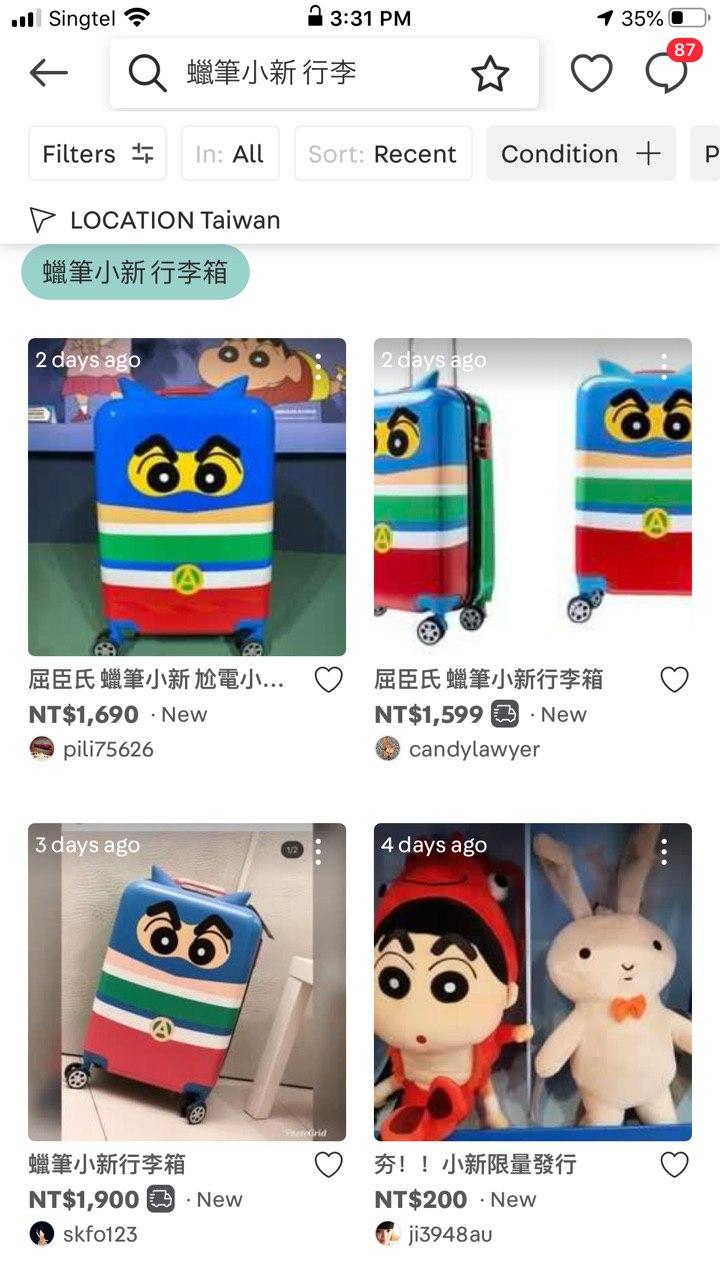Screen dimensions: 720x1280
Task: Open chat inbox with 87 badge
Action: [666, 73]
